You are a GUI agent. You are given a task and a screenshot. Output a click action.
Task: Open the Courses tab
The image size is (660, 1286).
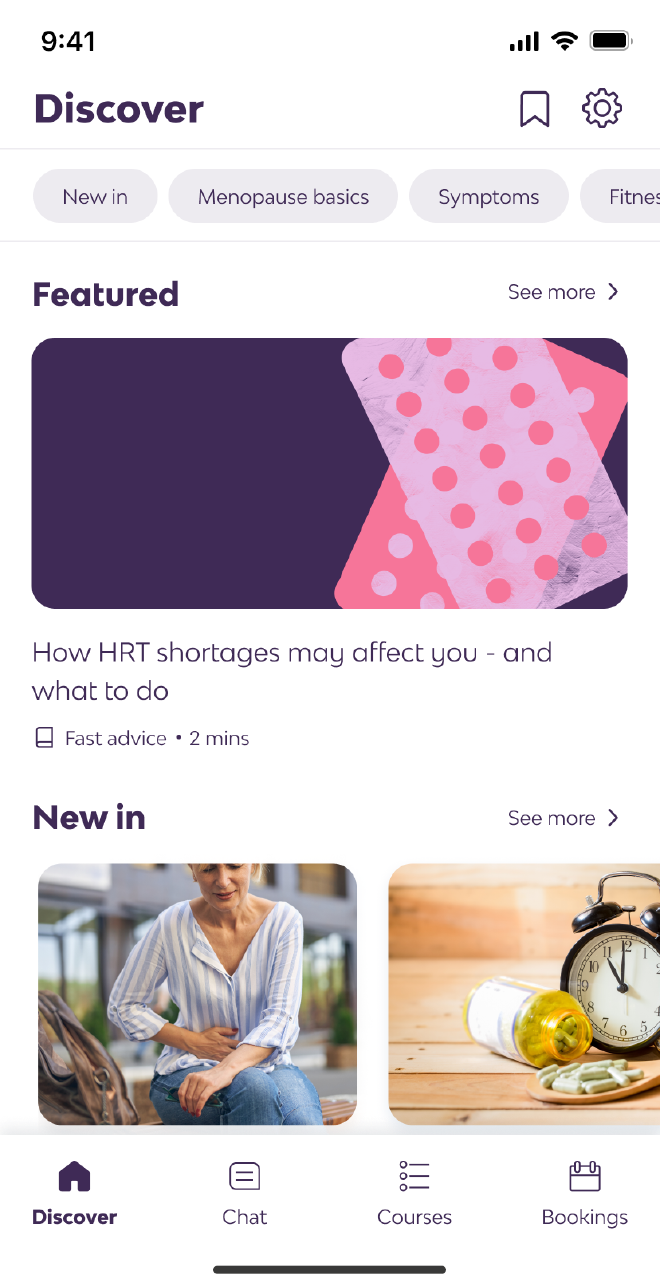414,1193
